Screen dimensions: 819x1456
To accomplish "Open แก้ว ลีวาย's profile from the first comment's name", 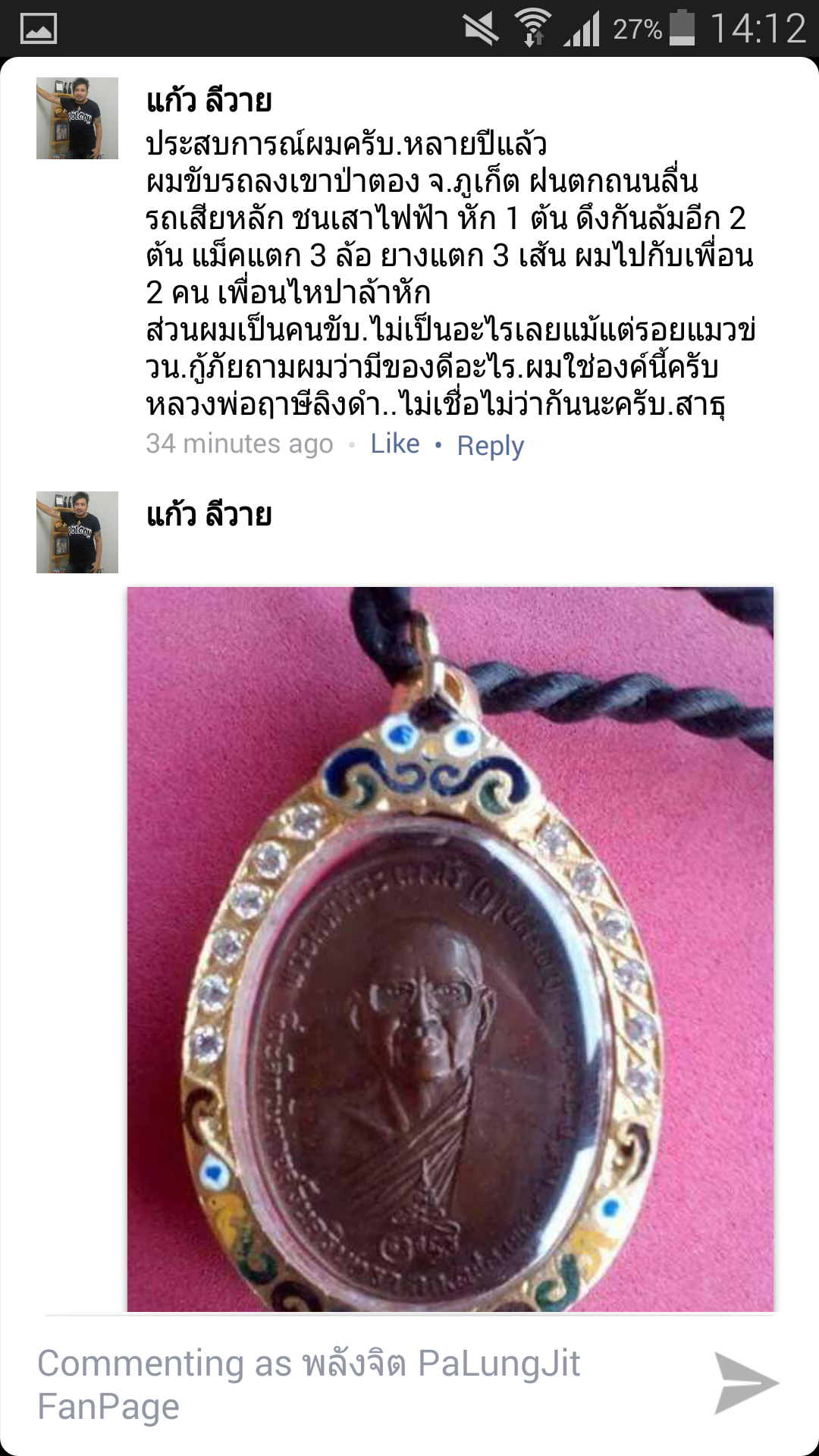I will coord(209,101).
